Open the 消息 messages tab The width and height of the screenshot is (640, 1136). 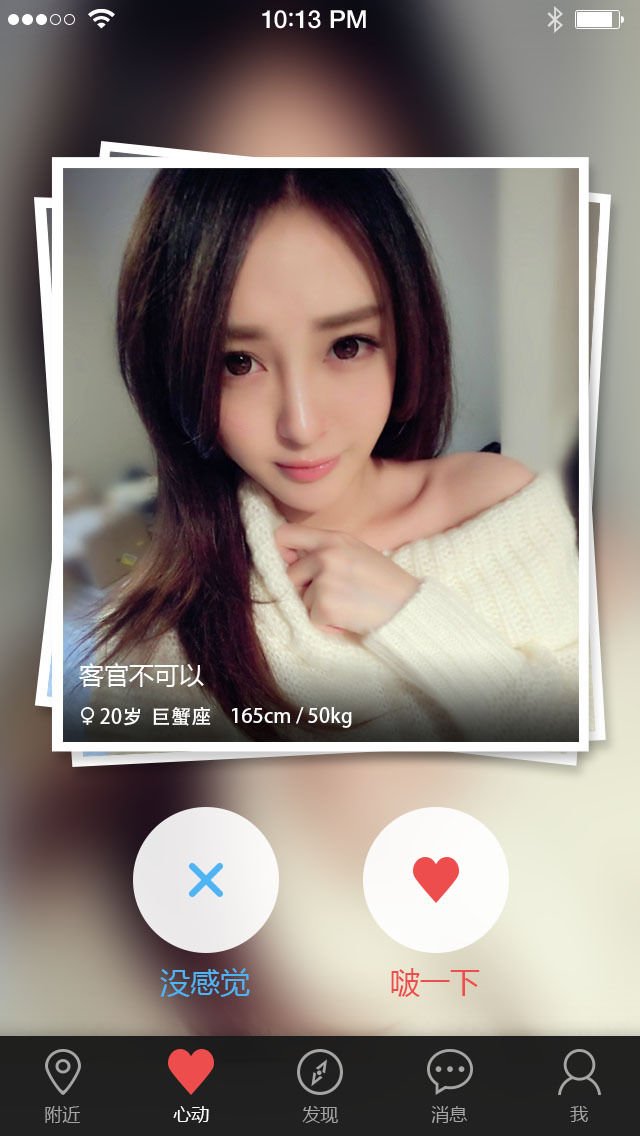(x=449, y=1086)
